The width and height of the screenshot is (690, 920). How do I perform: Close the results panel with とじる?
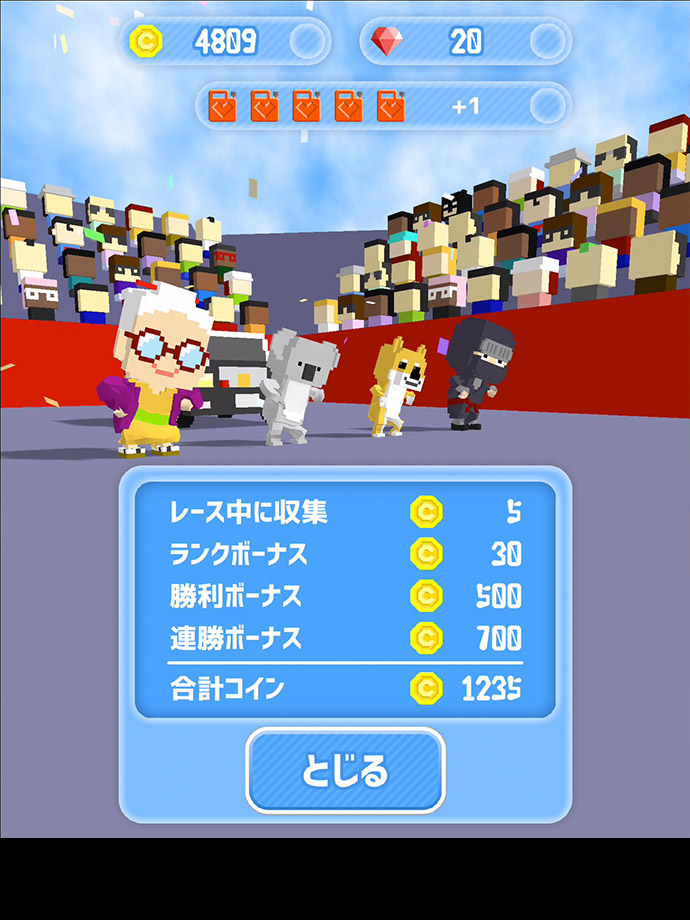tap(345, 771)
